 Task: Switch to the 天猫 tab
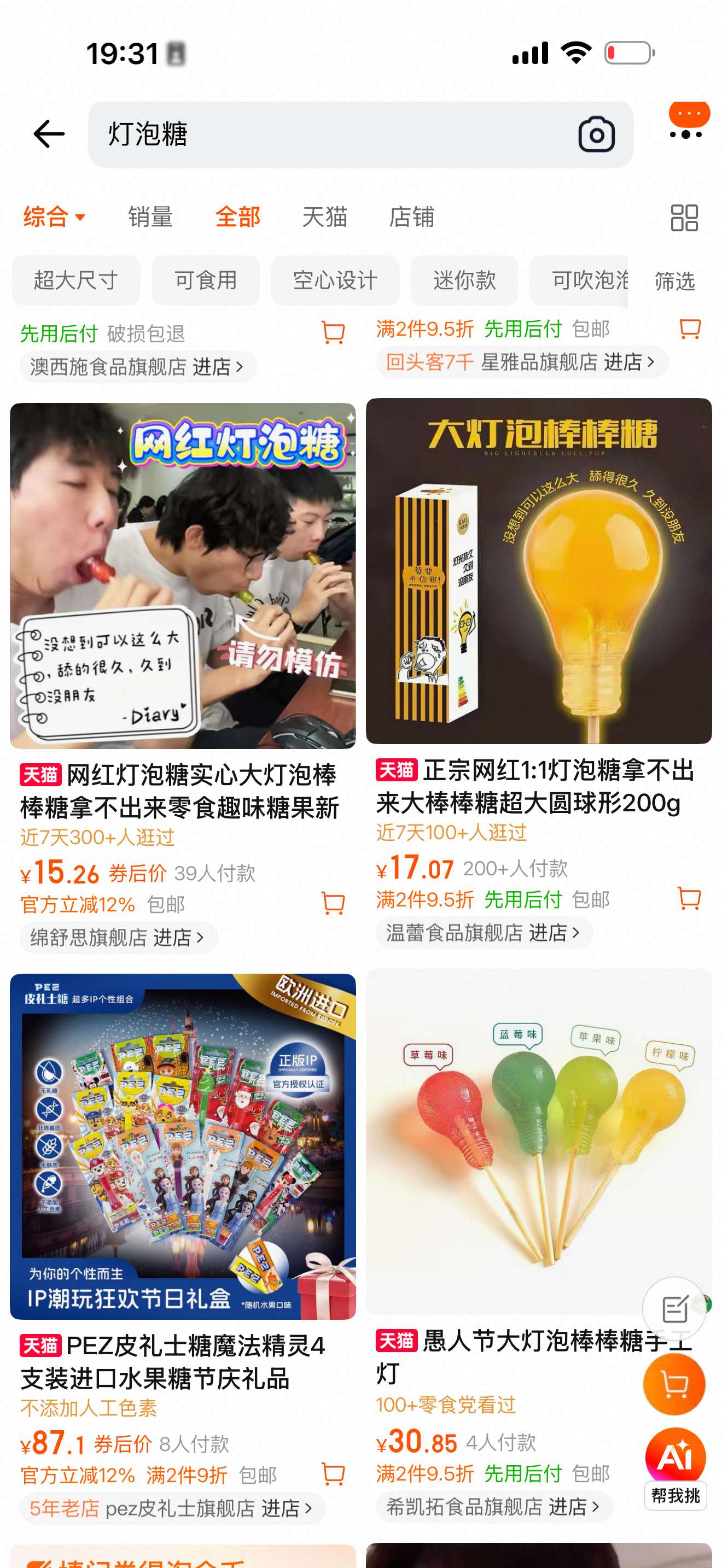click(x=324, y=217)
